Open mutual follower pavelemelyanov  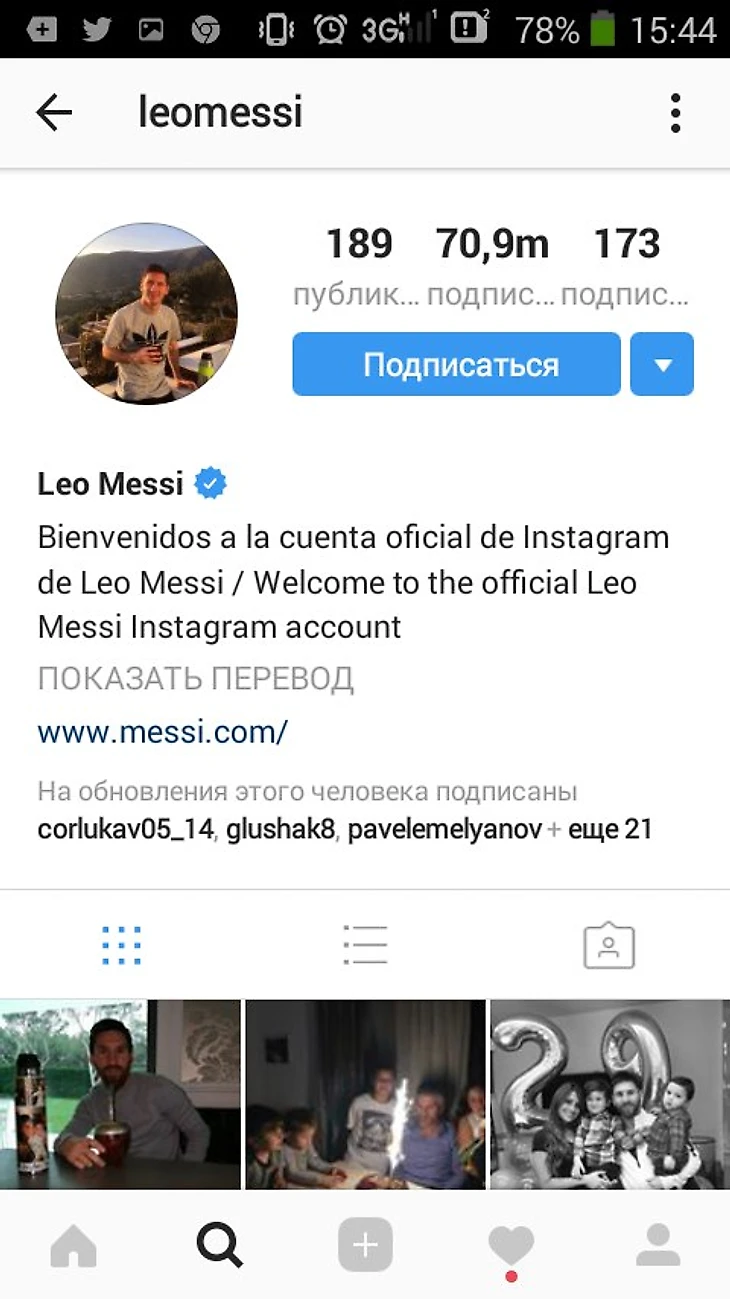coord(444,829)
